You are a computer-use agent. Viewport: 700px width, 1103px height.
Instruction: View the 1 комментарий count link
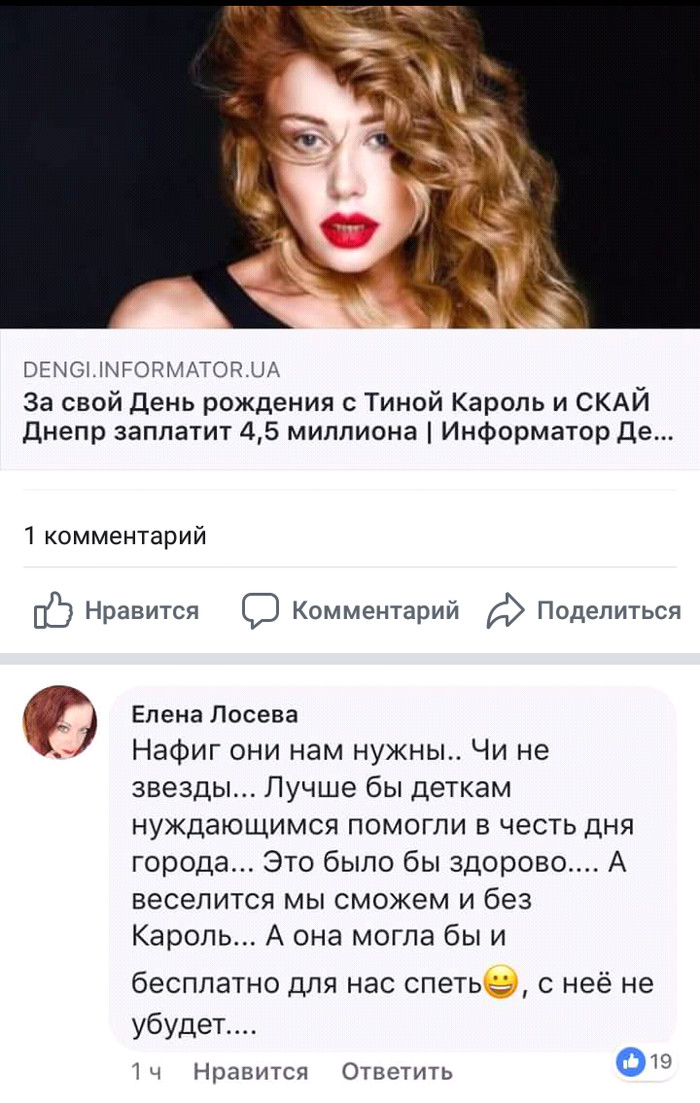[114, 536]
